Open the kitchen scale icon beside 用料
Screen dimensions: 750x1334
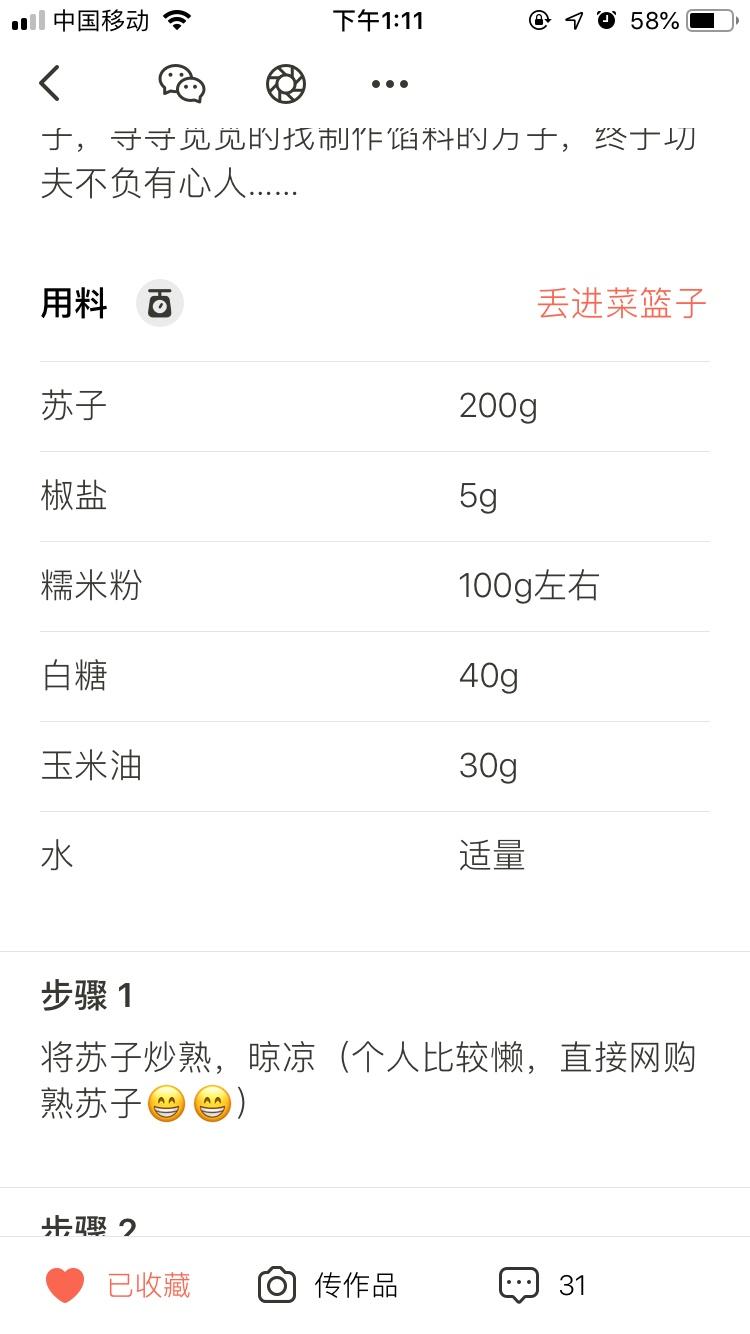tap(160, 303)
